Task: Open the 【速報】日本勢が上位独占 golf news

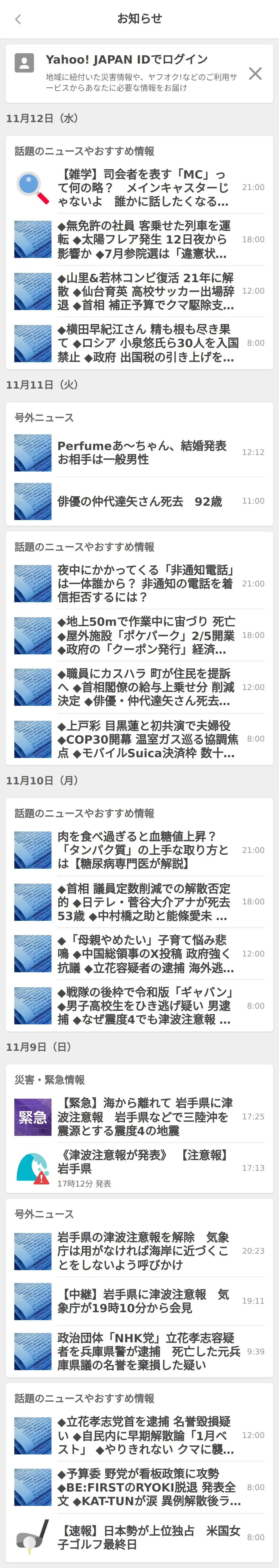Action: click(x=139, y=1537)
